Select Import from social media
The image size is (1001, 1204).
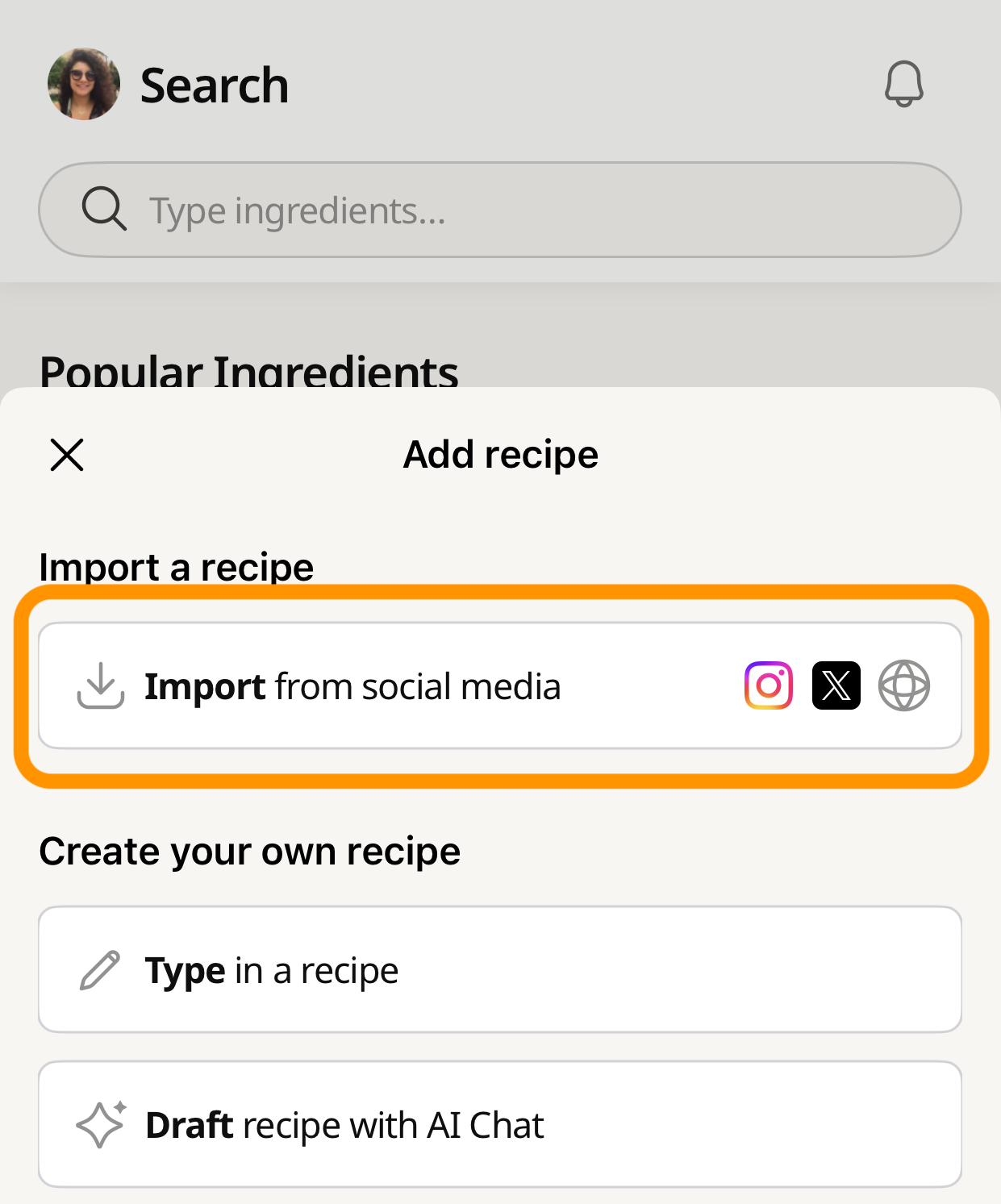point(499,685)
